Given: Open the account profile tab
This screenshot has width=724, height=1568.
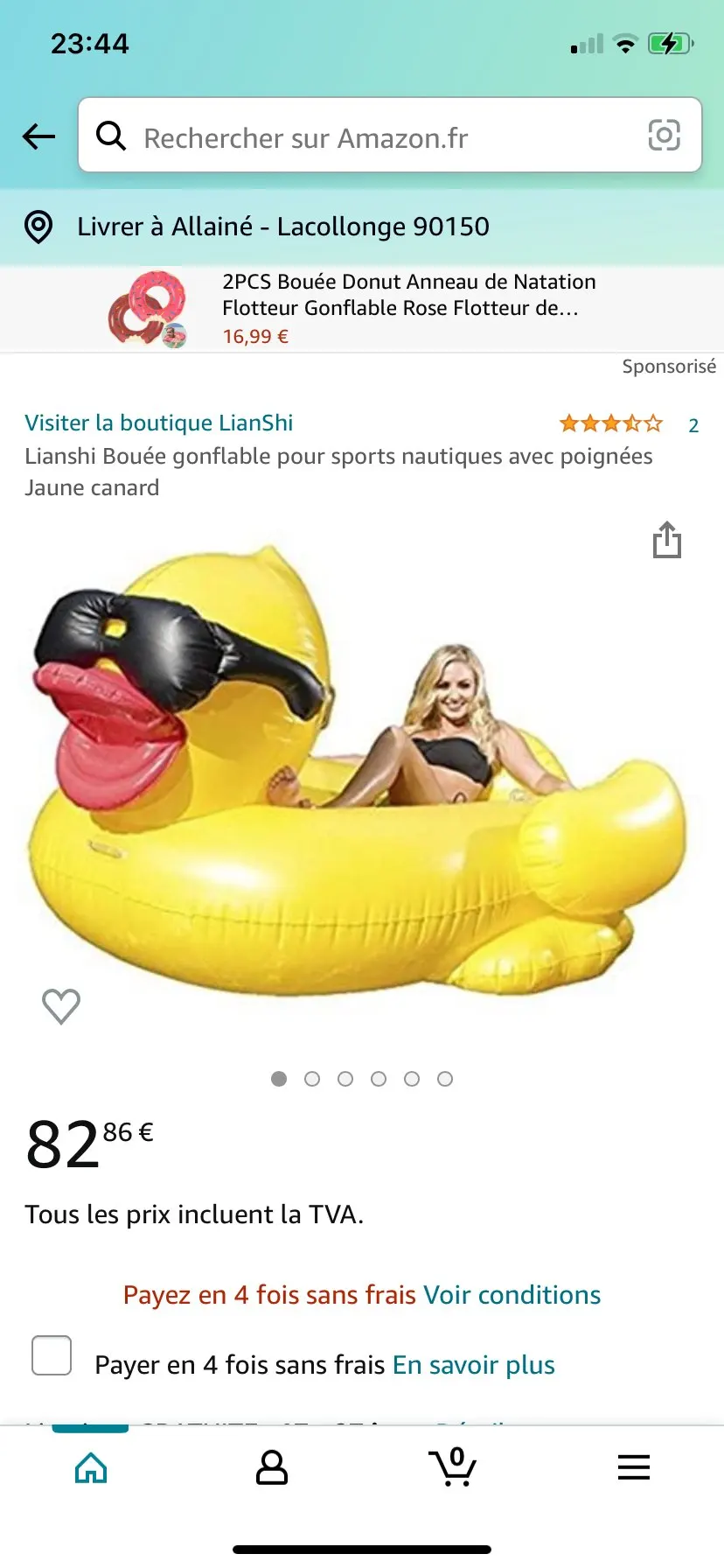Looking at the screenshot, I should pyautogui.click(x=272, y=1467).
